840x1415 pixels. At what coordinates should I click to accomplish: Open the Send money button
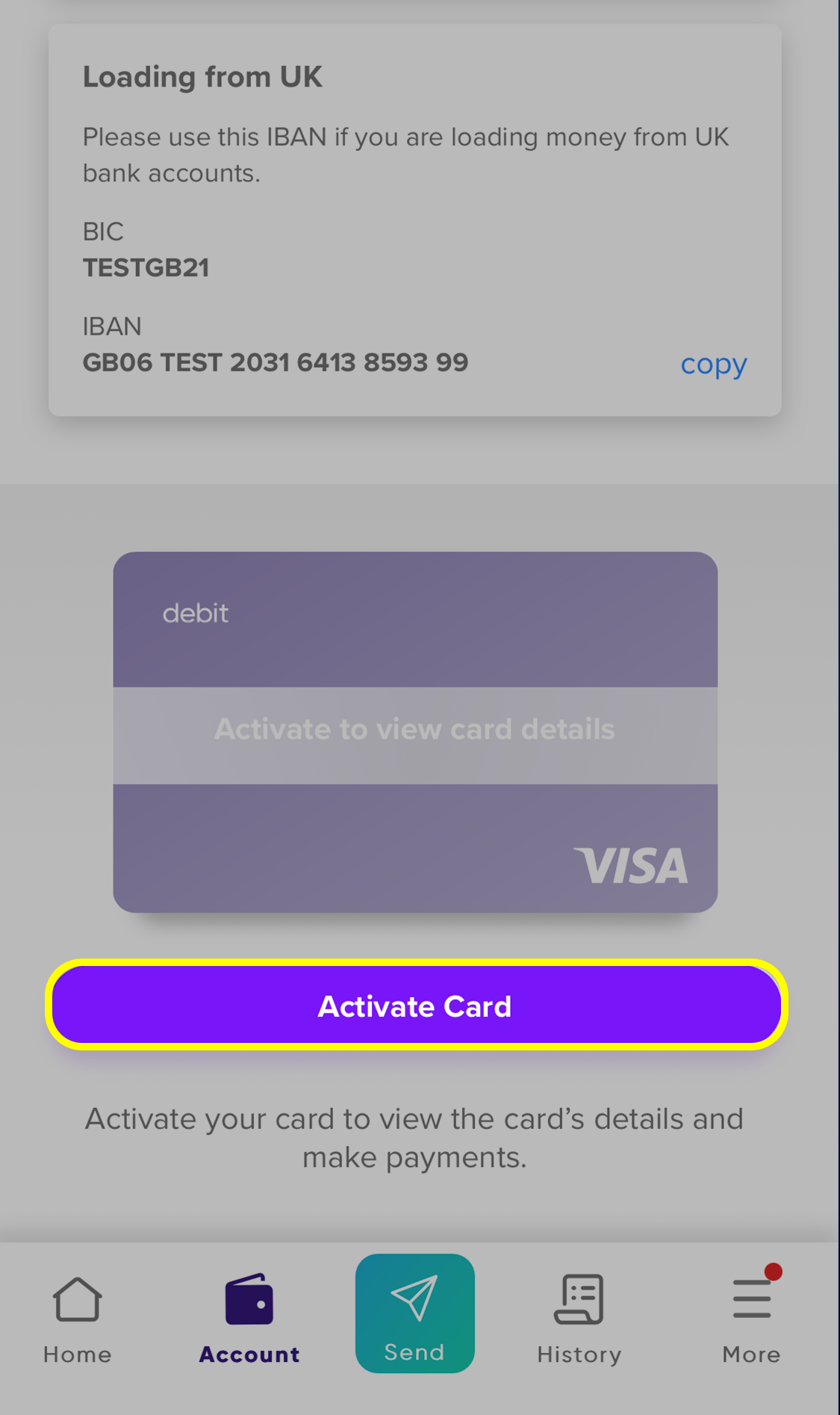point(415,1313)
